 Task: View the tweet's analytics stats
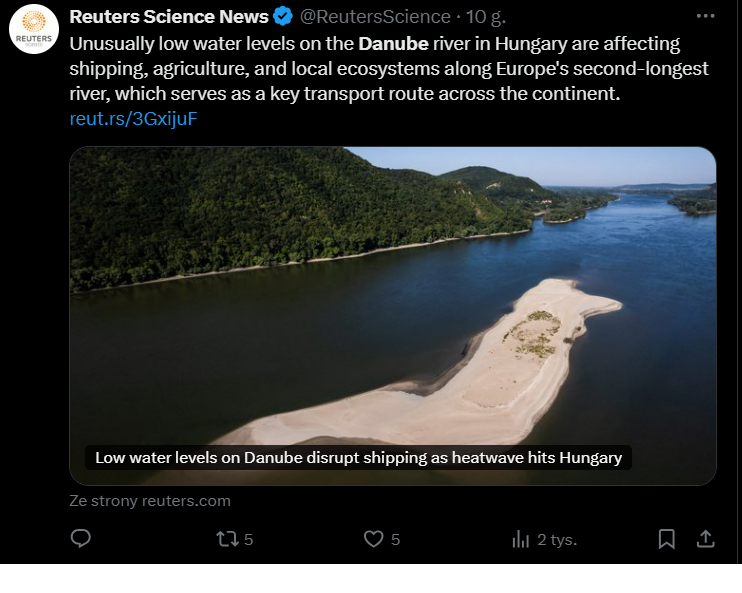521,539
